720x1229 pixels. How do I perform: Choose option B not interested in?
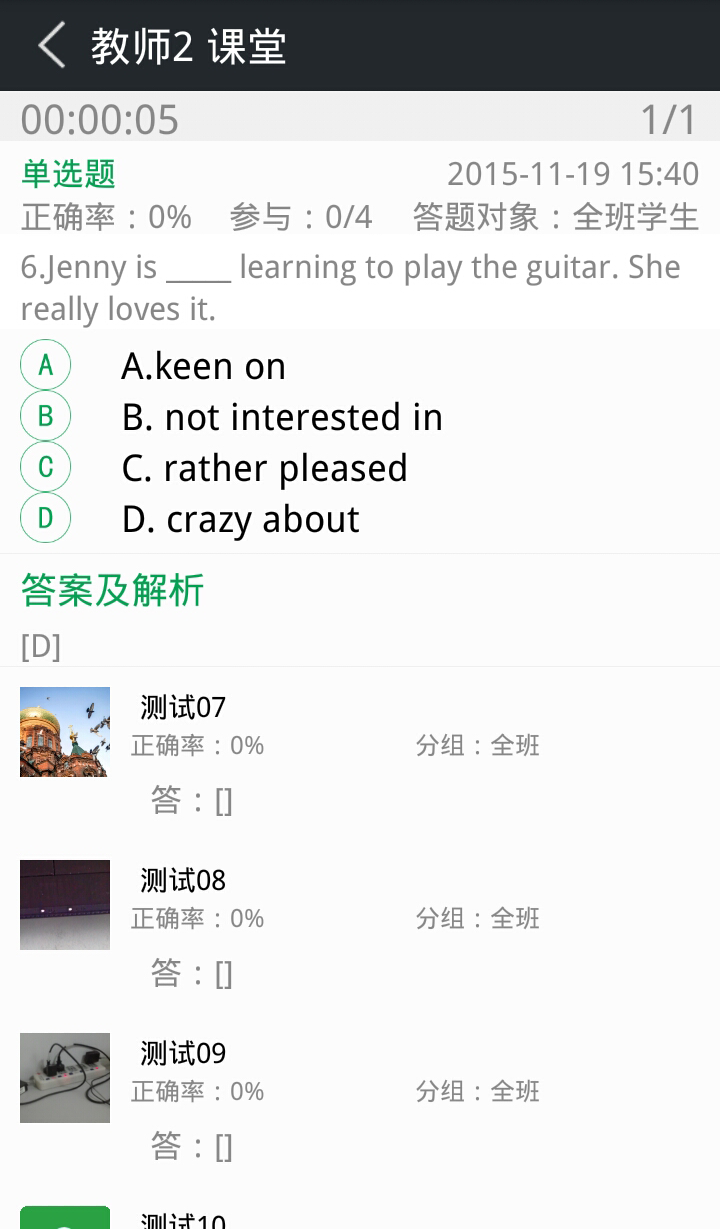point(46,417)
